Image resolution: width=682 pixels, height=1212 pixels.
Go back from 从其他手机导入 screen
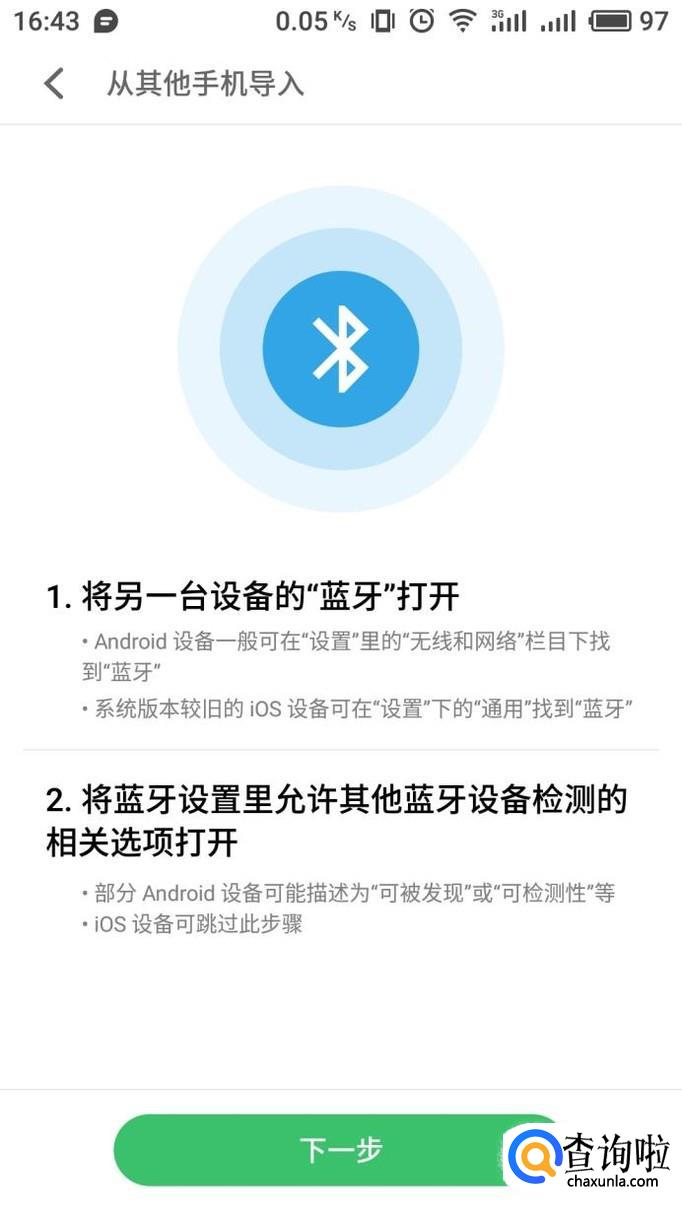pyautogui.click(x=54, y=83)
